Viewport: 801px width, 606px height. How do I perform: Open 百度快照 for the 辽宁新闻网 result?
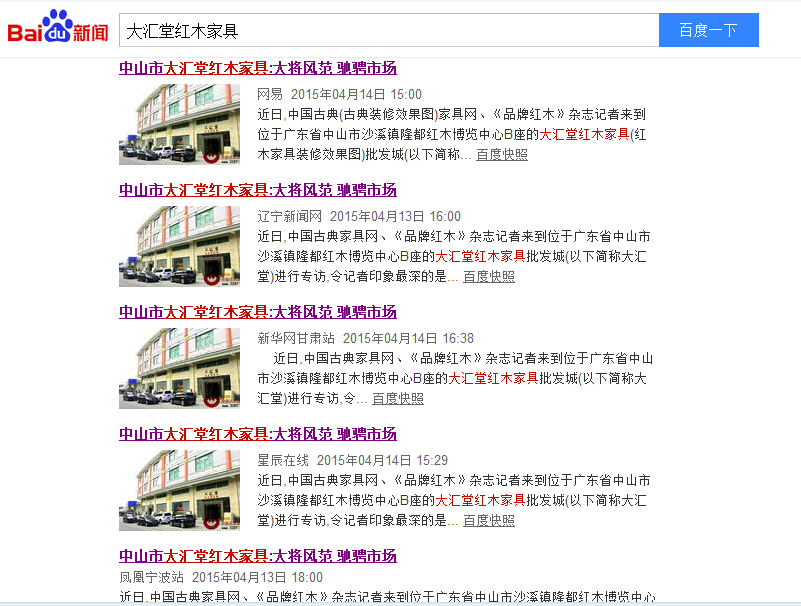click(x=488, y=277)
